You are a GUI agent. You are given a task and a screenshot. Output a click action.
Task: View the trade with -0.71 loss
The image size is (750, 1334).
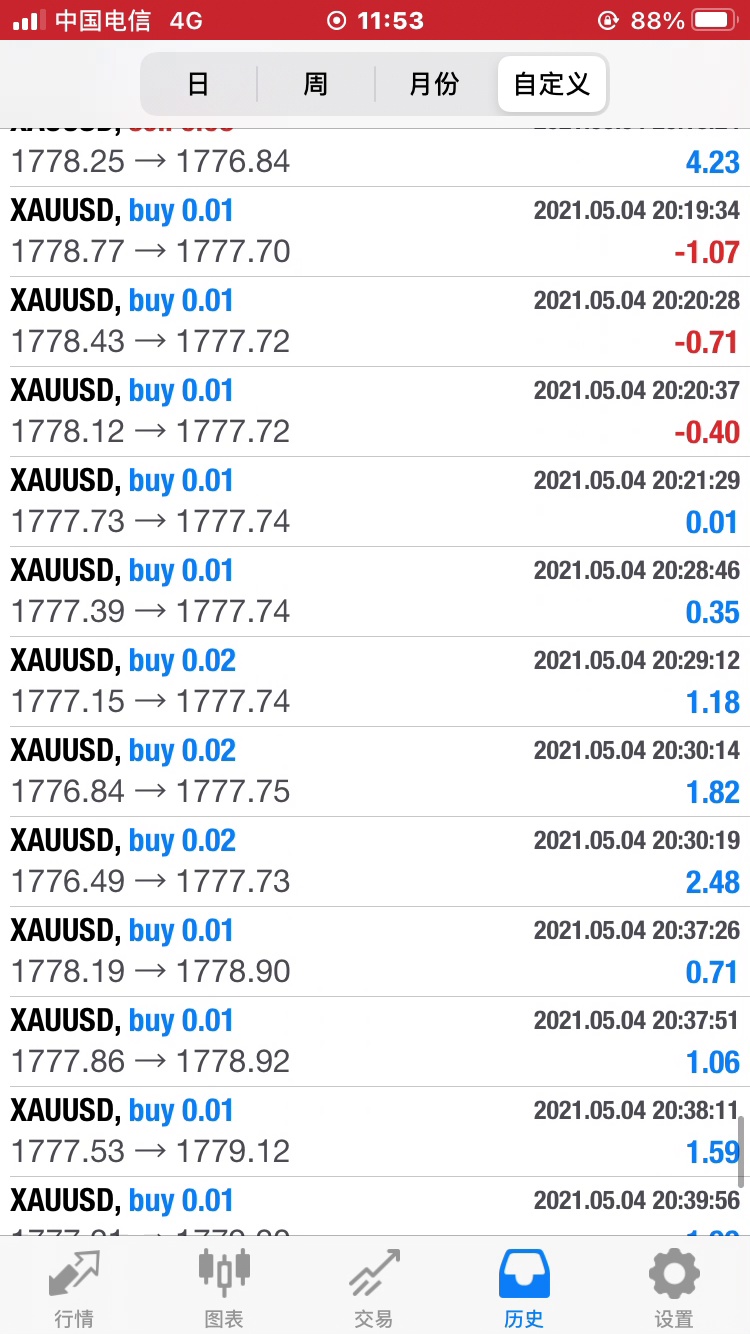tap(375, 322)
